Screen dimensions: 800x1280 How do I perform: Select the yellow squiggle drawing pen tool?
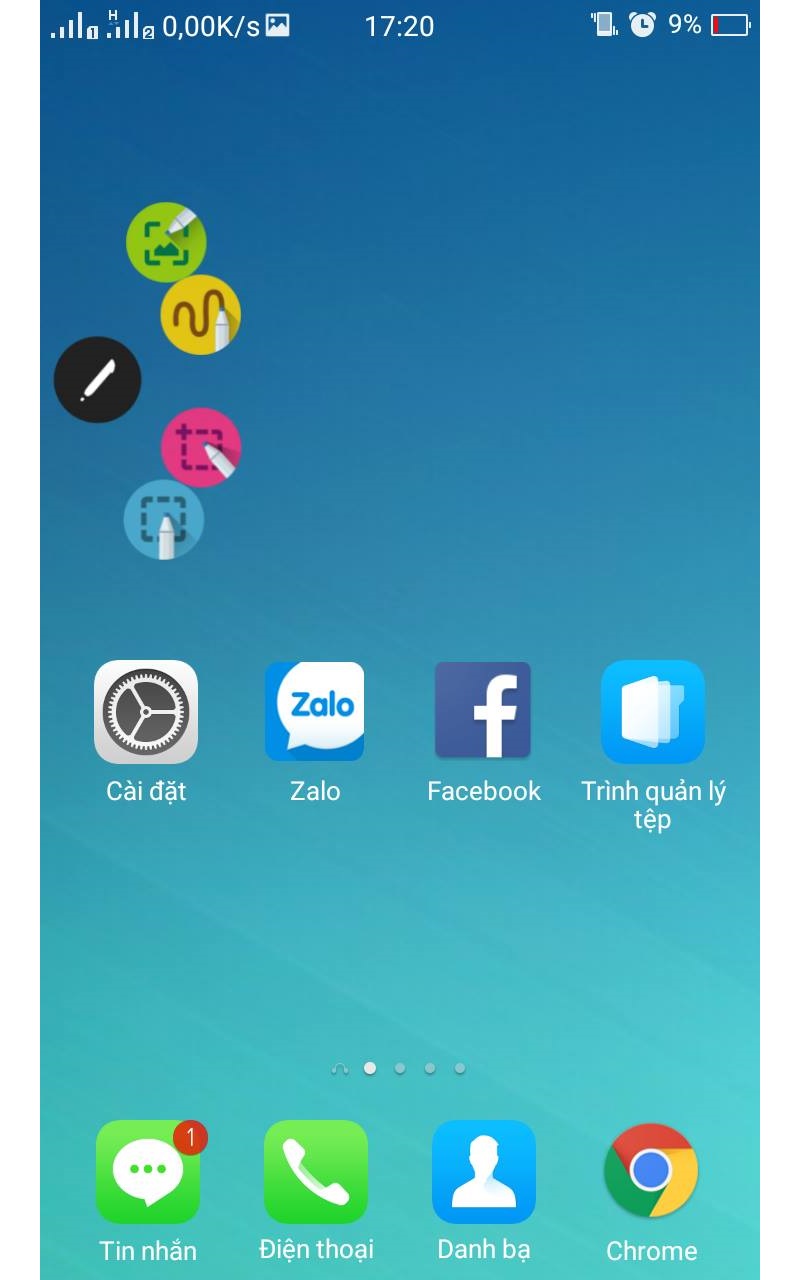(x=201, y=315)
